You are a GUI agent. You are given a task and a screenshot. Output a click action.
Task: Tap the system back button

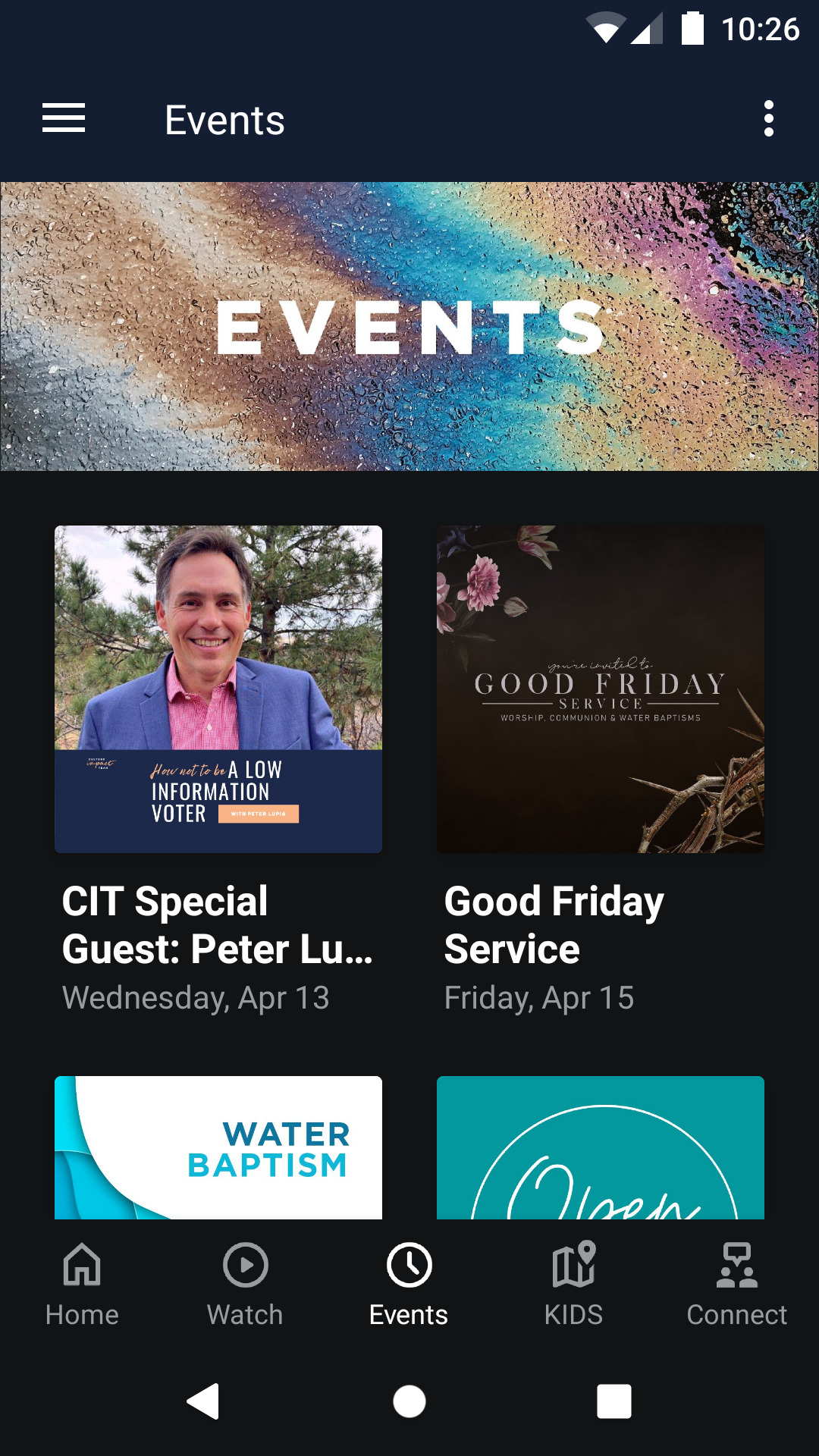tap(203, 1401)
